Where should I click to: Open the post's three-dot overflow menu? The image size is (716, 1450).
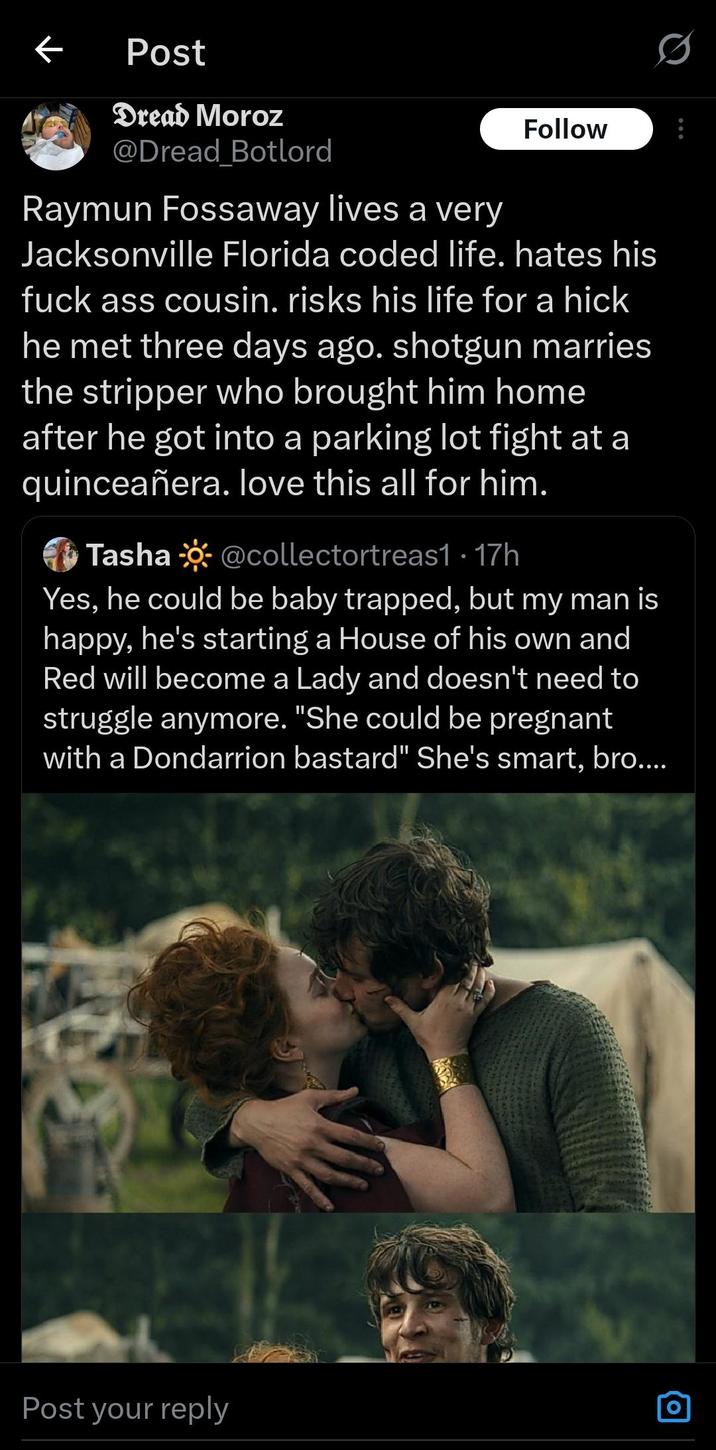681,129
